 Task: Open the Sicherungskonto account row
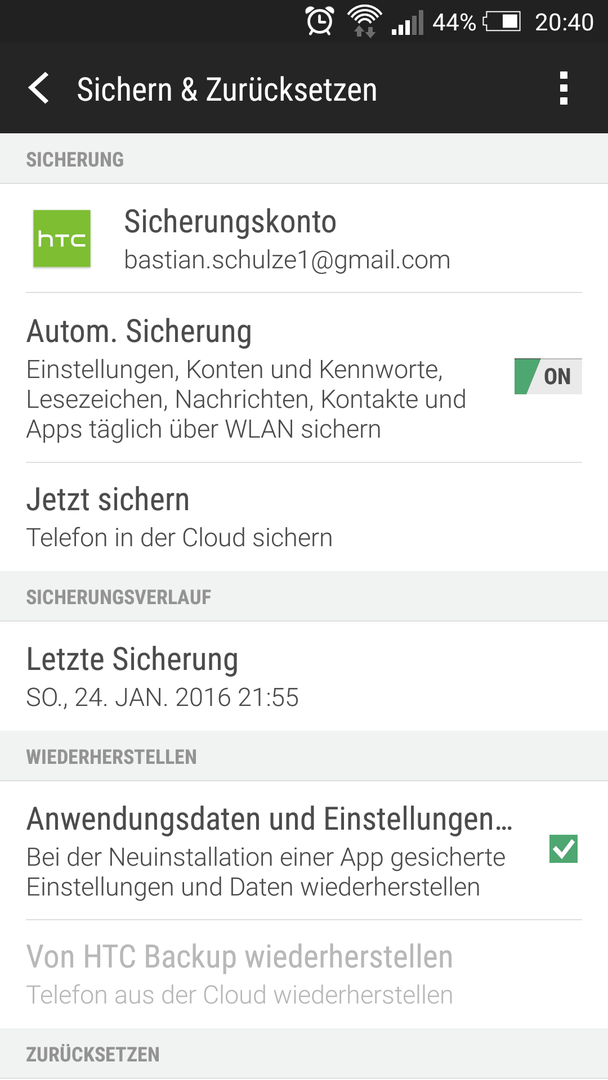[x=304, y=238]
